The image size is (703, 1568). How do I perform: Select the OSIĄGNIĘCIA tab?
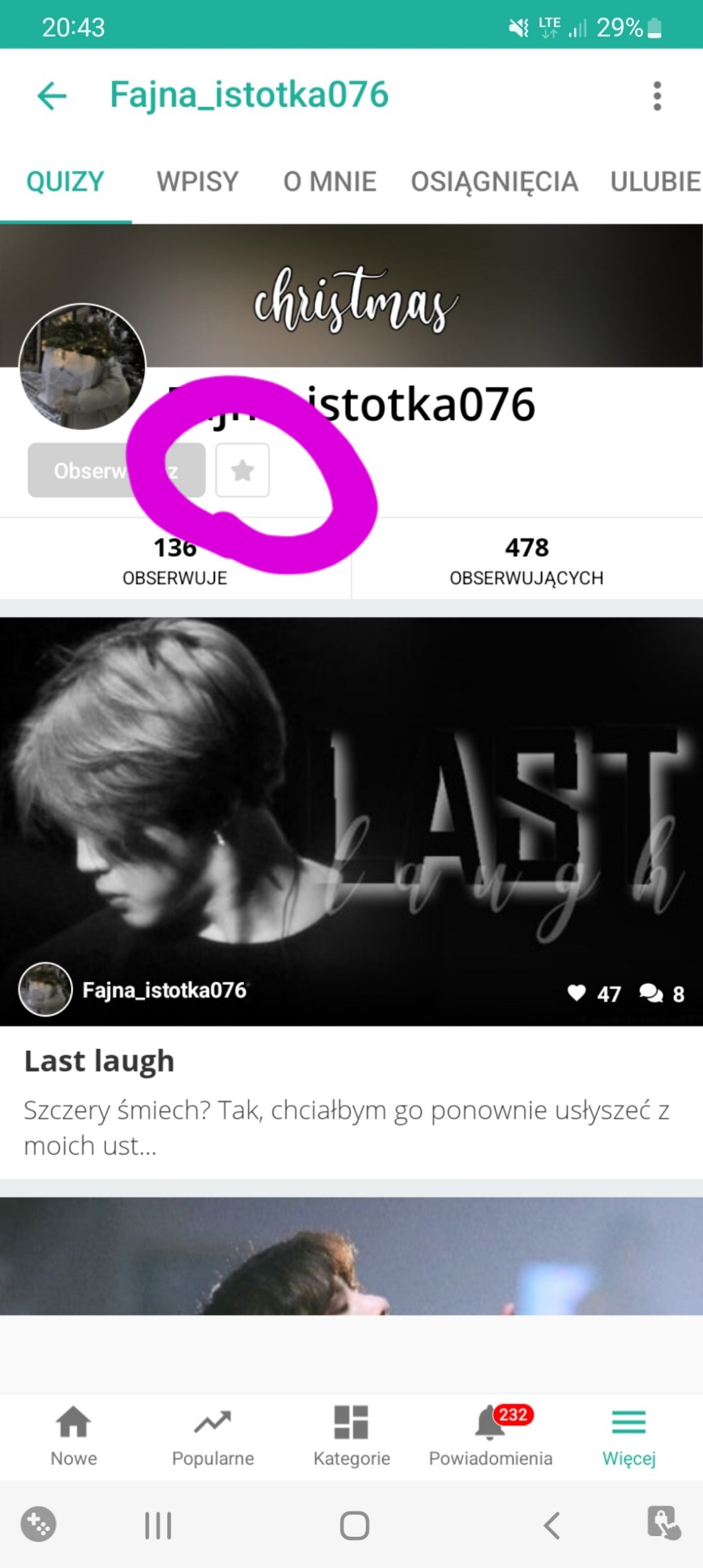pos(494,182)
